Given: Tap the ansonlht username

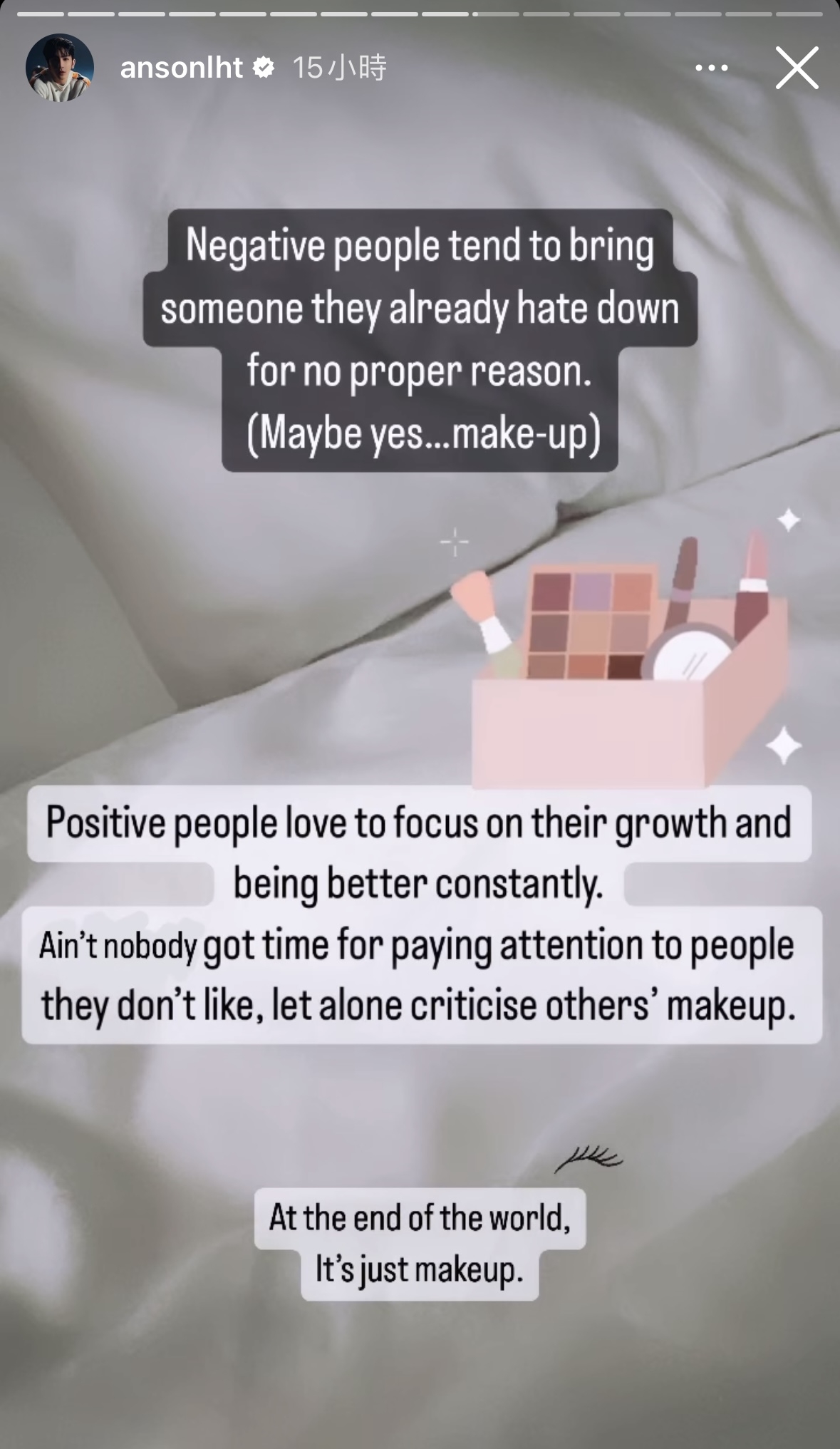Looking at the screenshot, I should pos(182,68).
